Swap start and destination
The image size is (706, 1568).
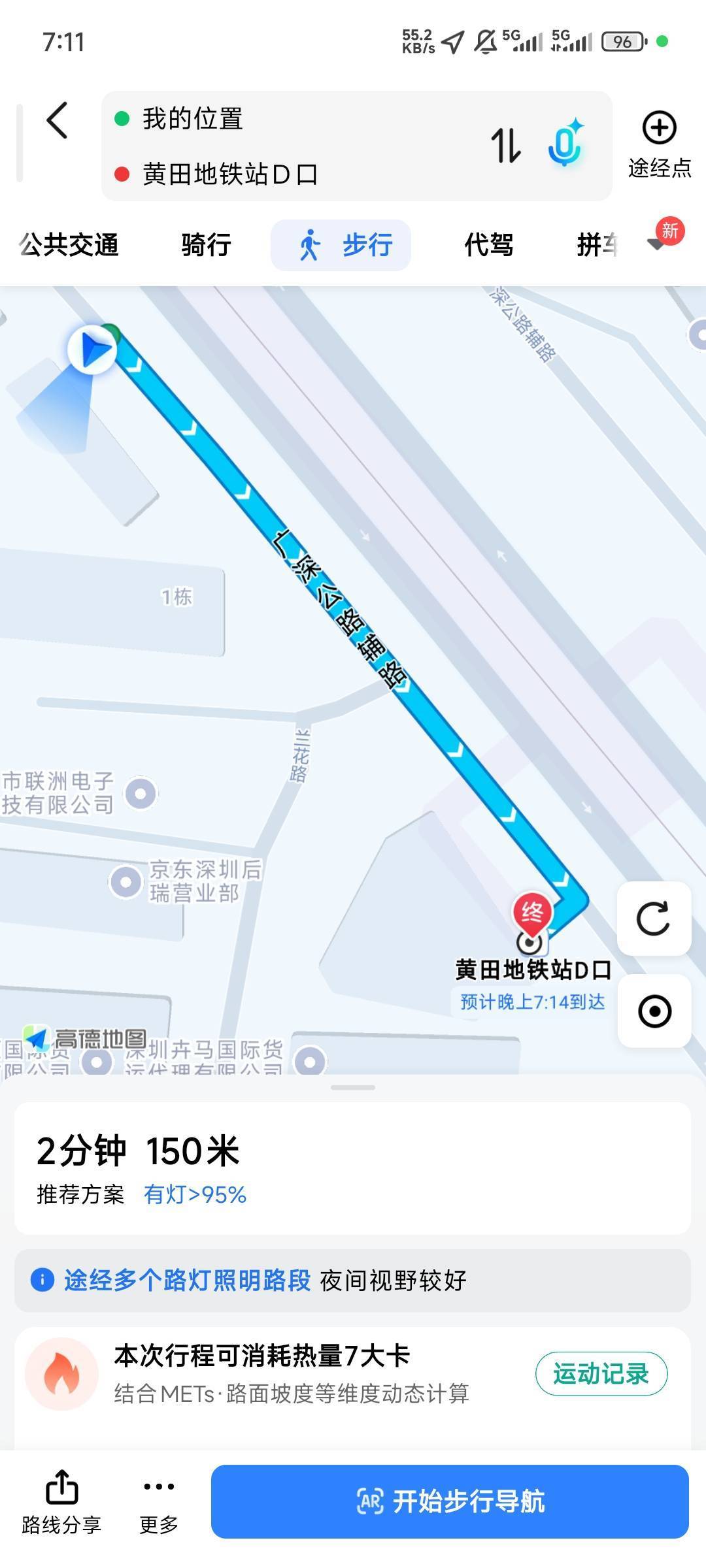[x=506, y=145]
